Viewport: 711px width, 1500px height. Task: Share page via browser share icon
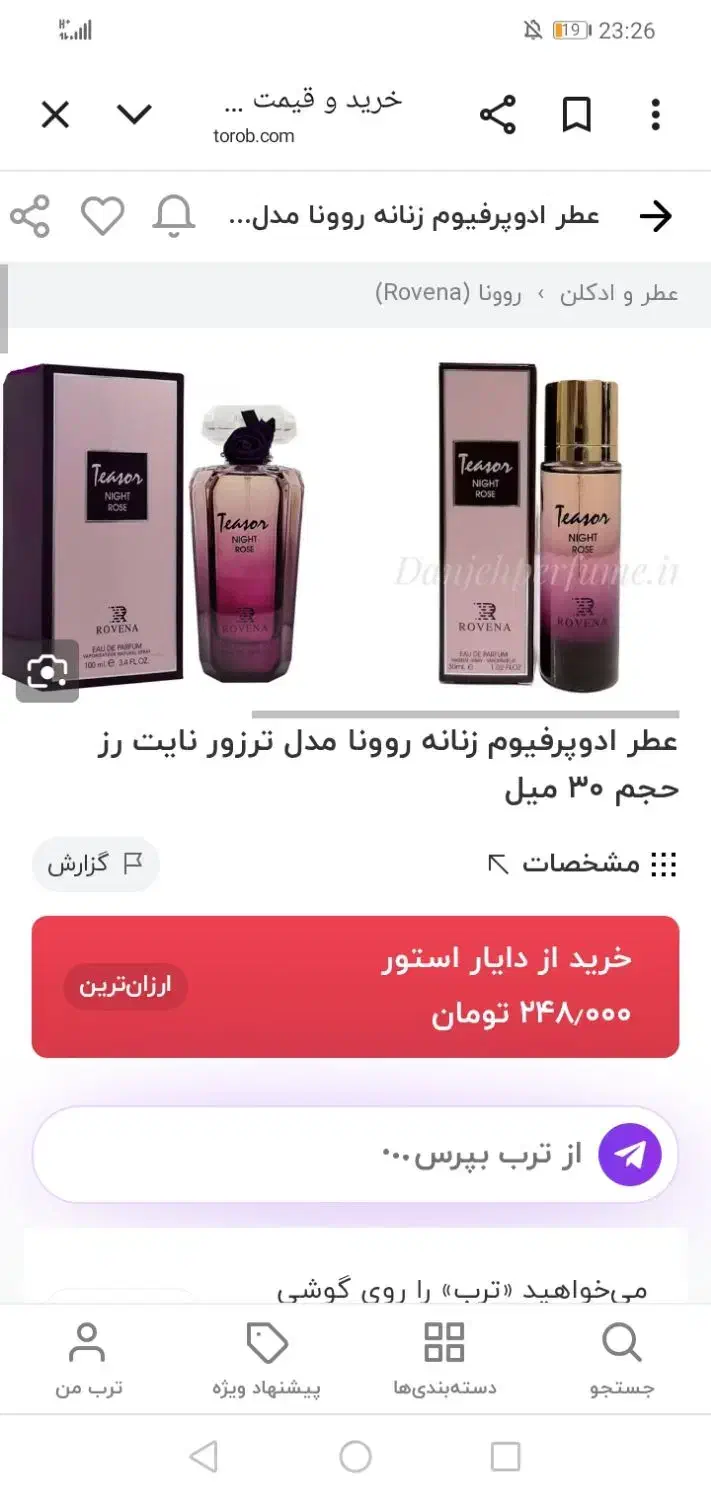click(x=497, y=116)
